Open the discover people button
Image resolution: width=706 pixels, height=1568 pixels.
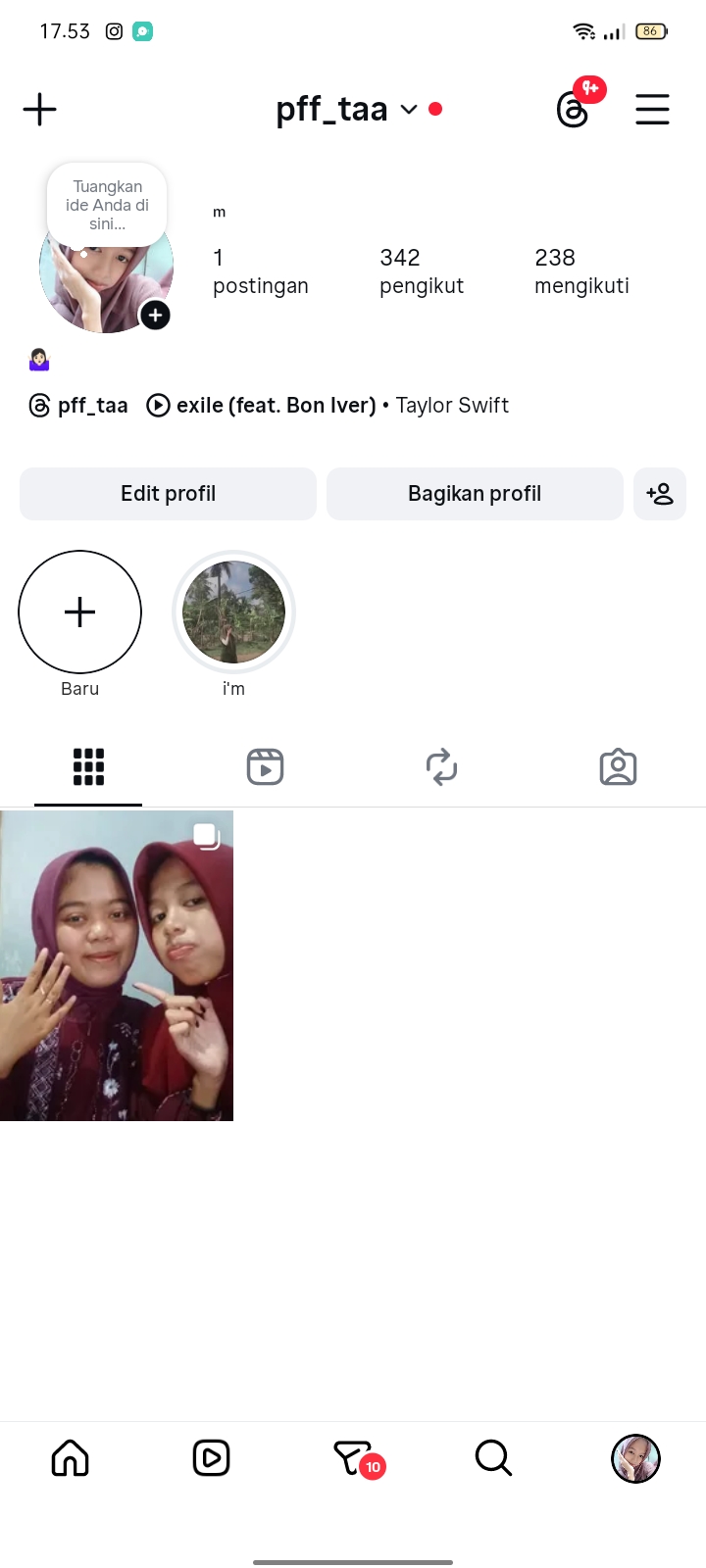coord(660,494)
